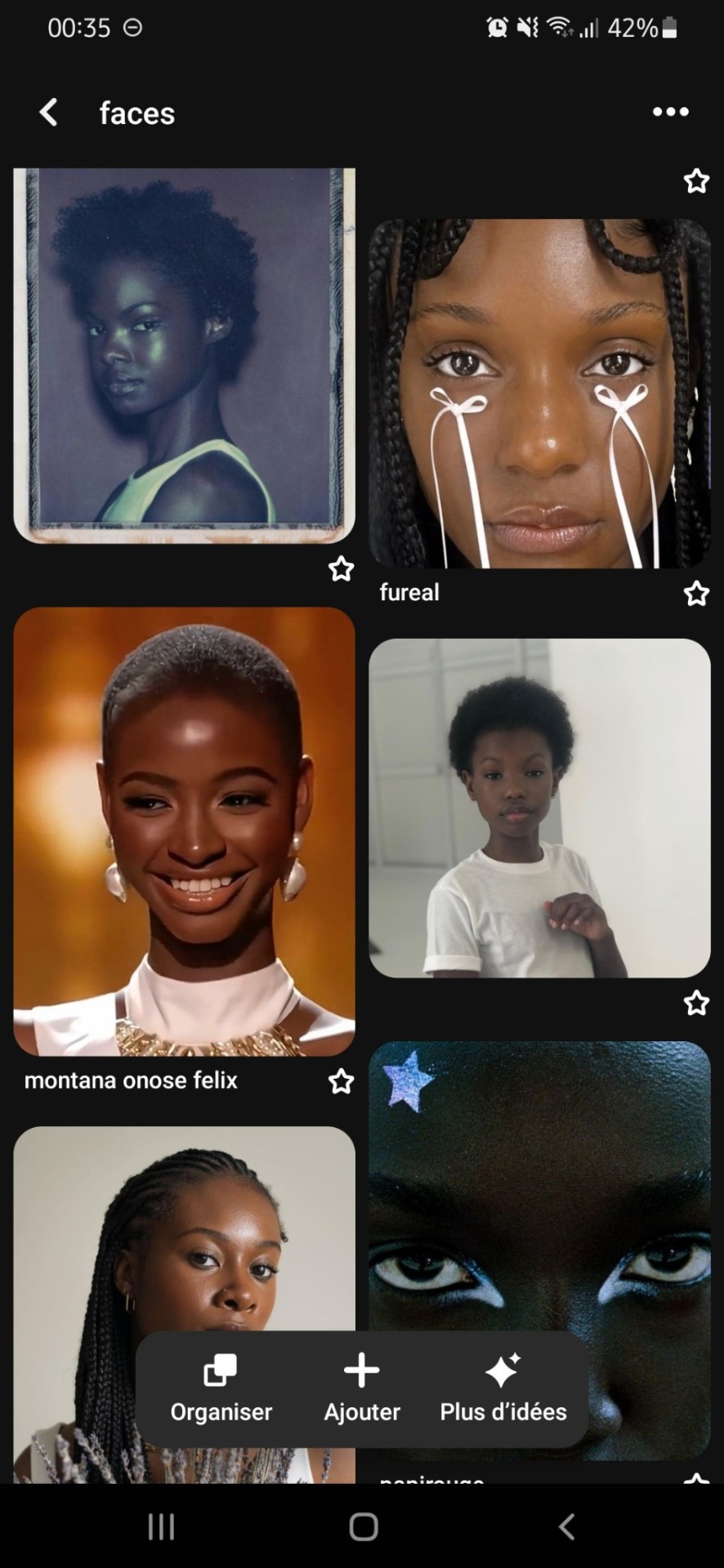This screenshot has width=724, height=1568.
Task: Open the fureal pin with ribbons
Action: pos(539,393)
